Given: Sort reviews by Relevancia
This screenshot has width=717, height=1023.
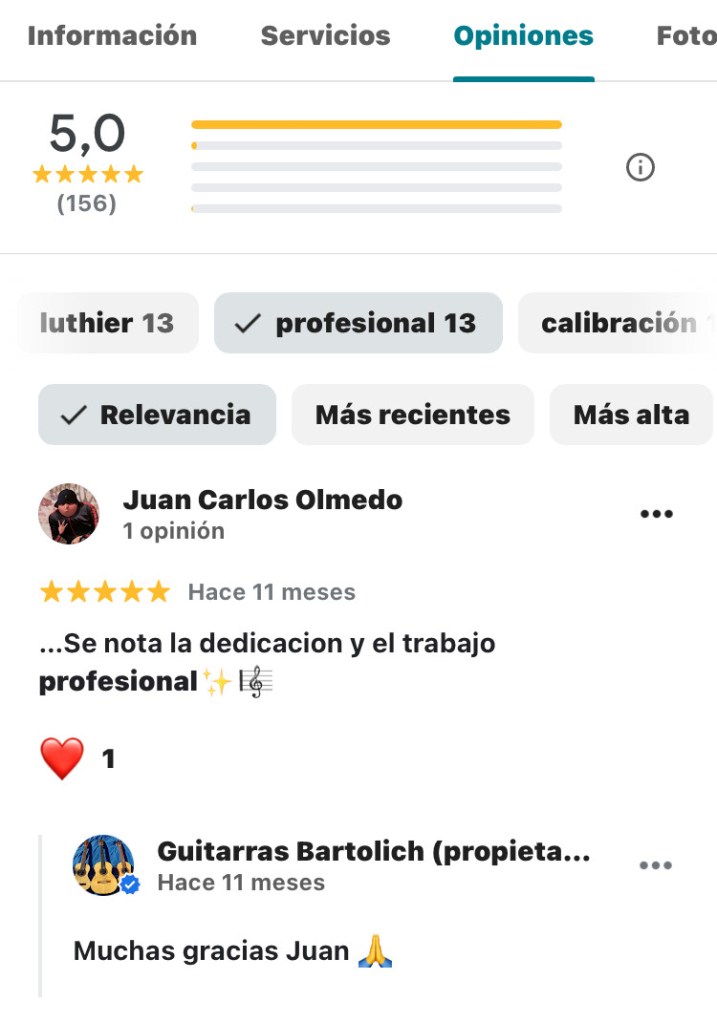Looking at the screenshot, I should 157,415.
